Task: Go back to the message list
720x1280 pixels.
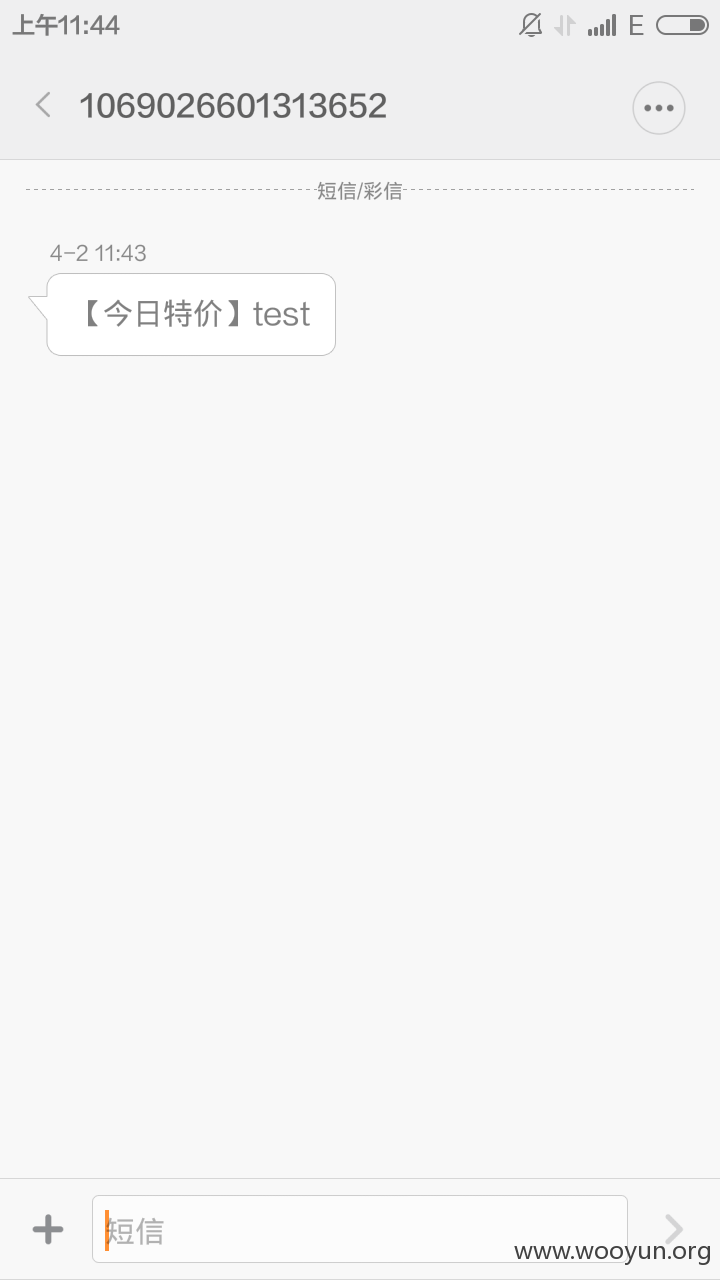Action: [x=43, y=105]
